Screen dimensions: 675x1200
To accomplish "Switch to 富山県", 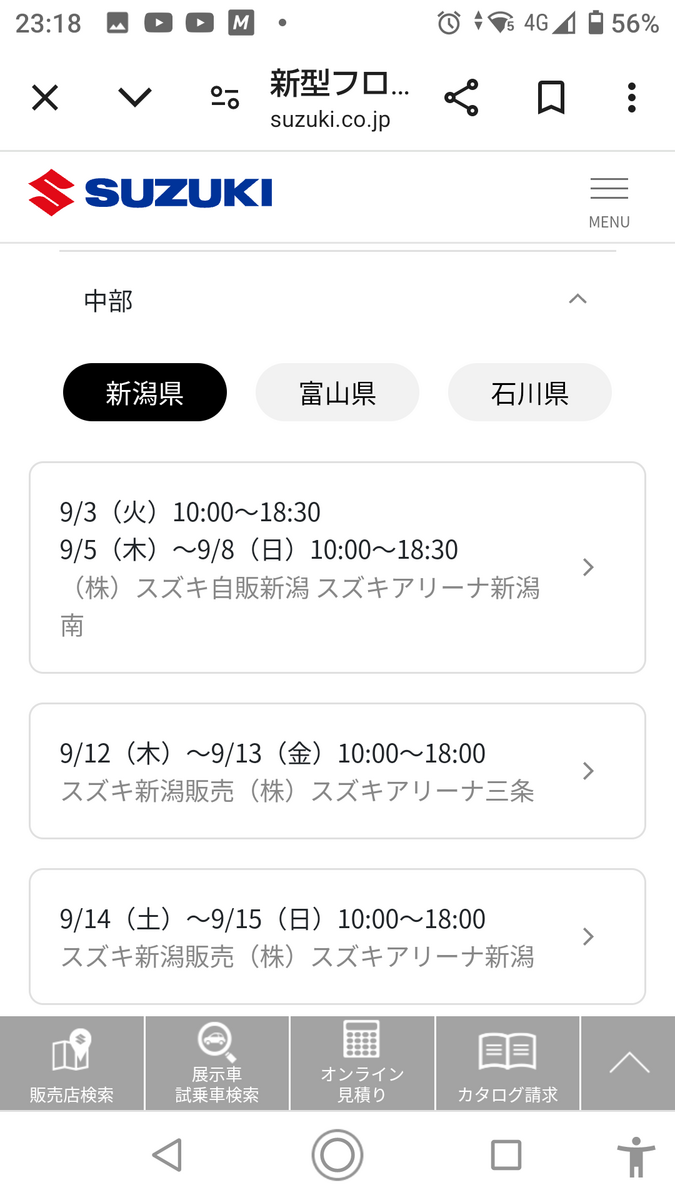I will [337, 393].
